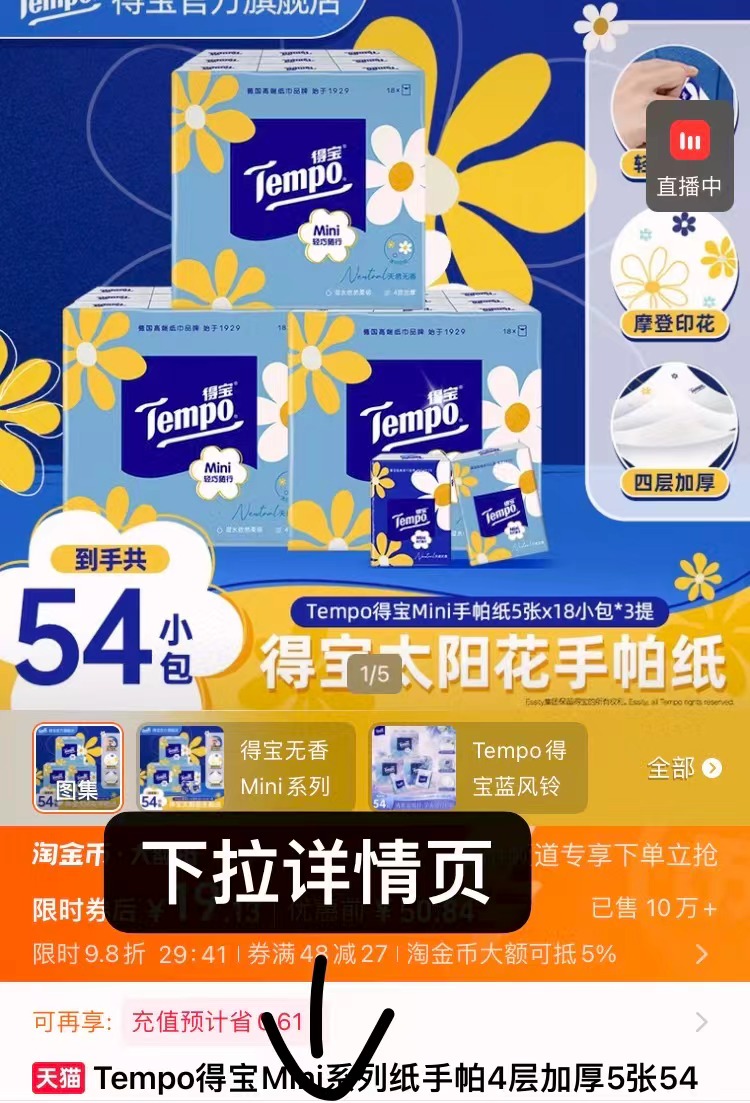Choose the 得宝无香 Mini系列 variant

(246, 768)
